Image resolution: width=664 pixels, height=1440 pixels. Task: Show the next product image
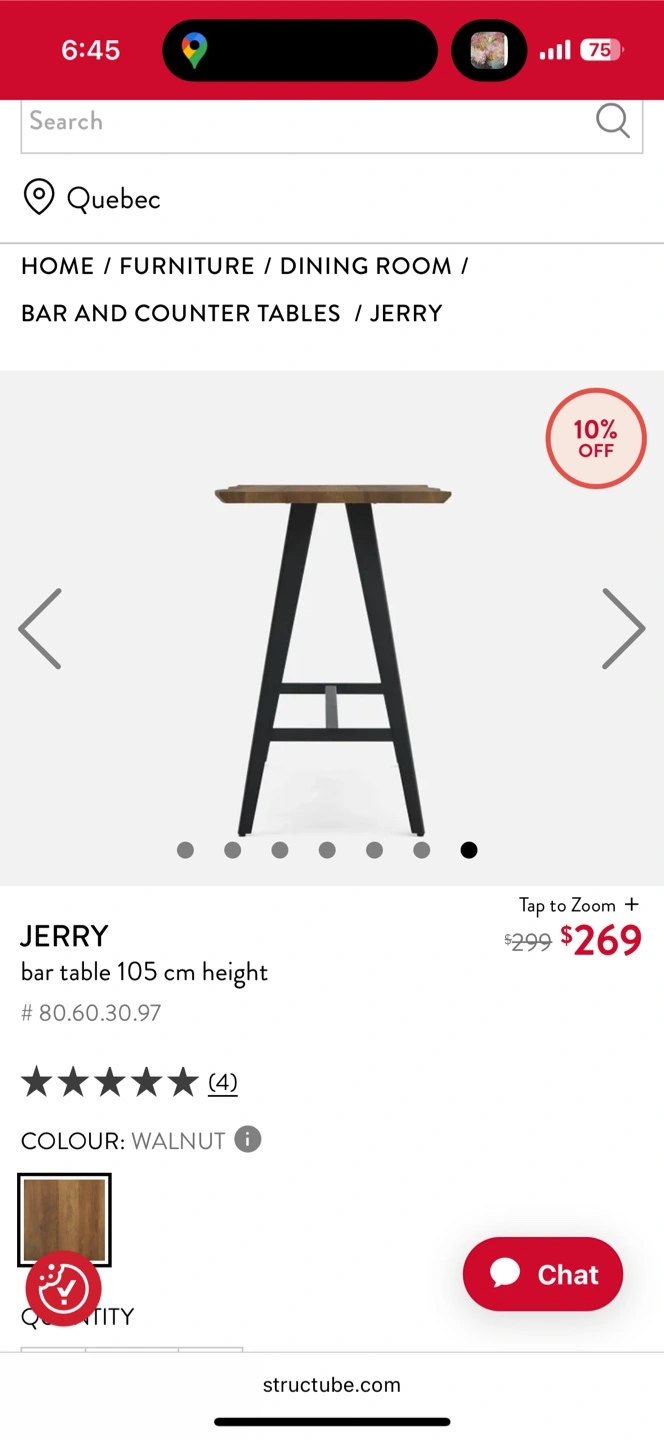[623, 628]
